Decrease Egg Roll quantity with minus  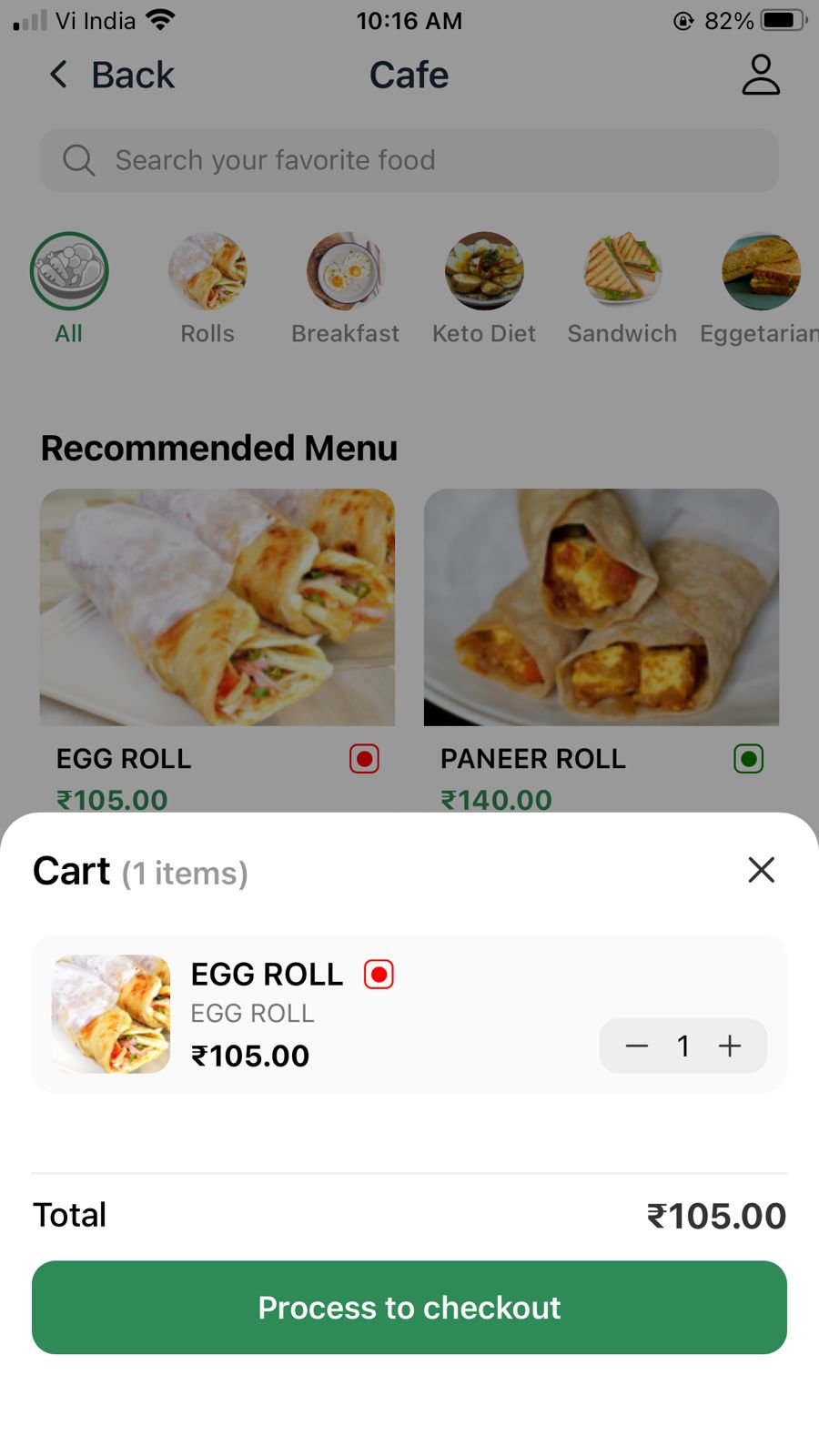point(637,1046)
